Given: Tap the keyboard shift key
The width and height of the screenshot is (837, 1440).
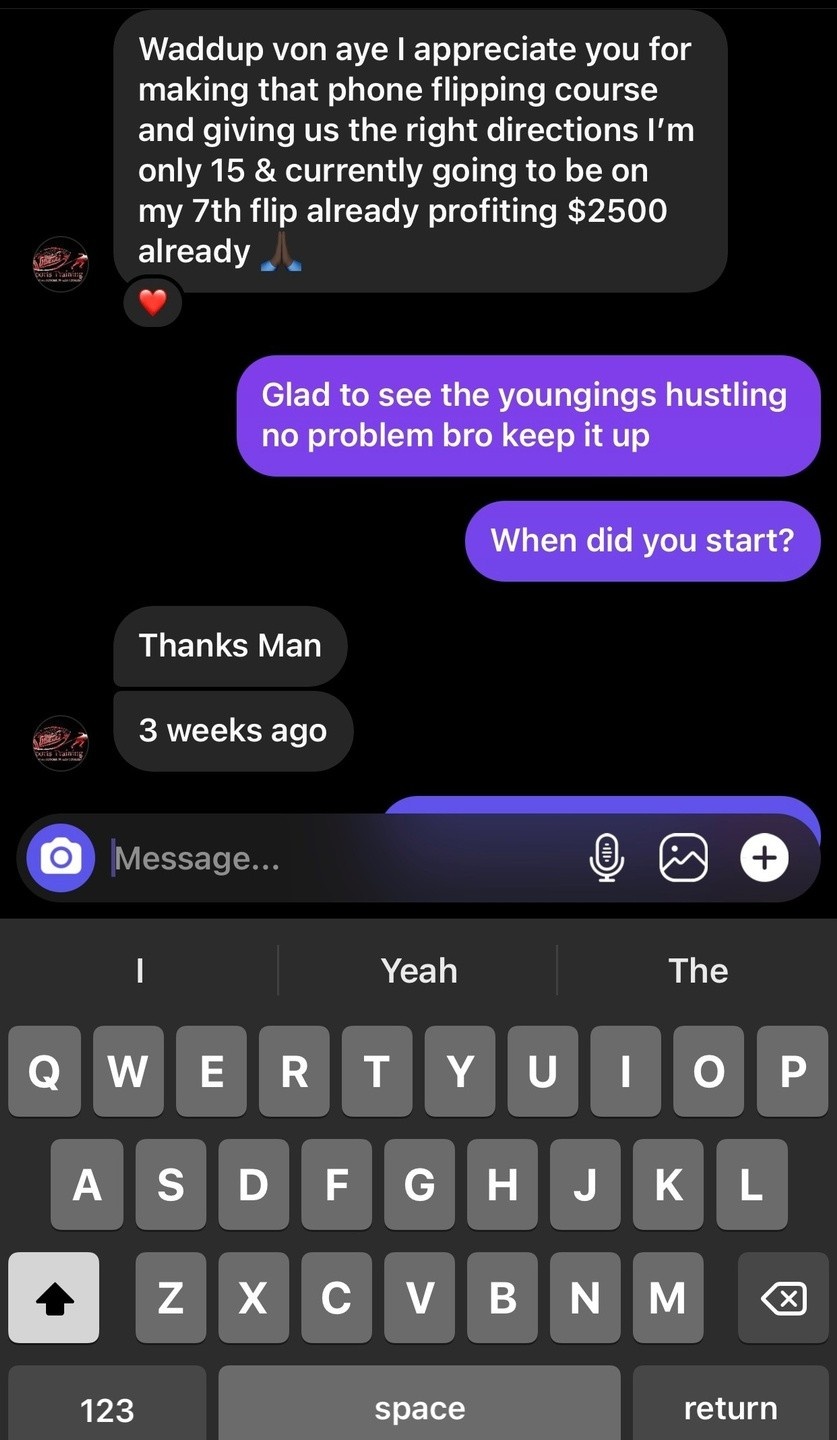Looking at the screenshot, I should click(x=54, y=1297).
